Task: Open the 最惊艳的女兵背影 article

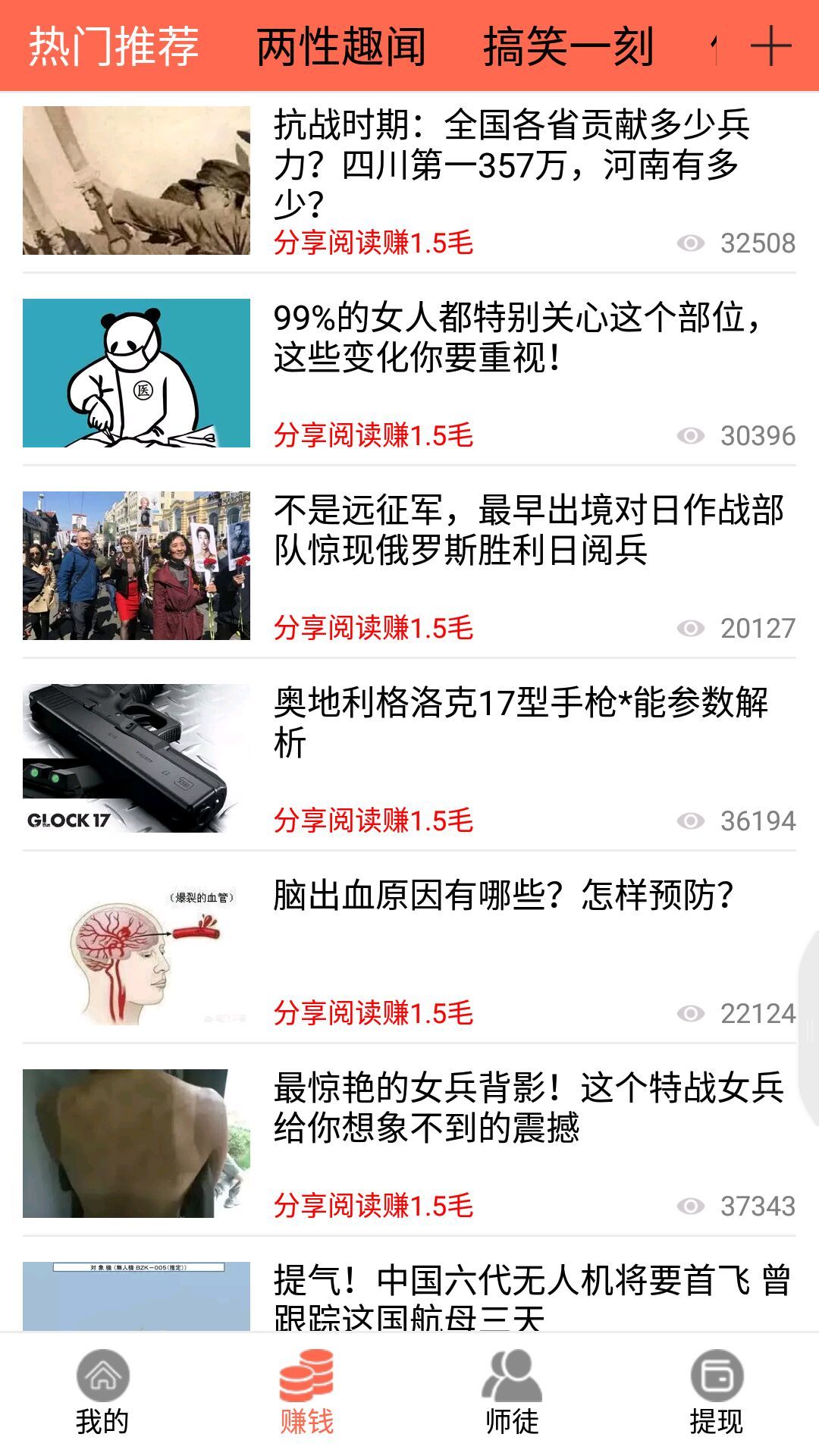Action: pos(528,1108)
